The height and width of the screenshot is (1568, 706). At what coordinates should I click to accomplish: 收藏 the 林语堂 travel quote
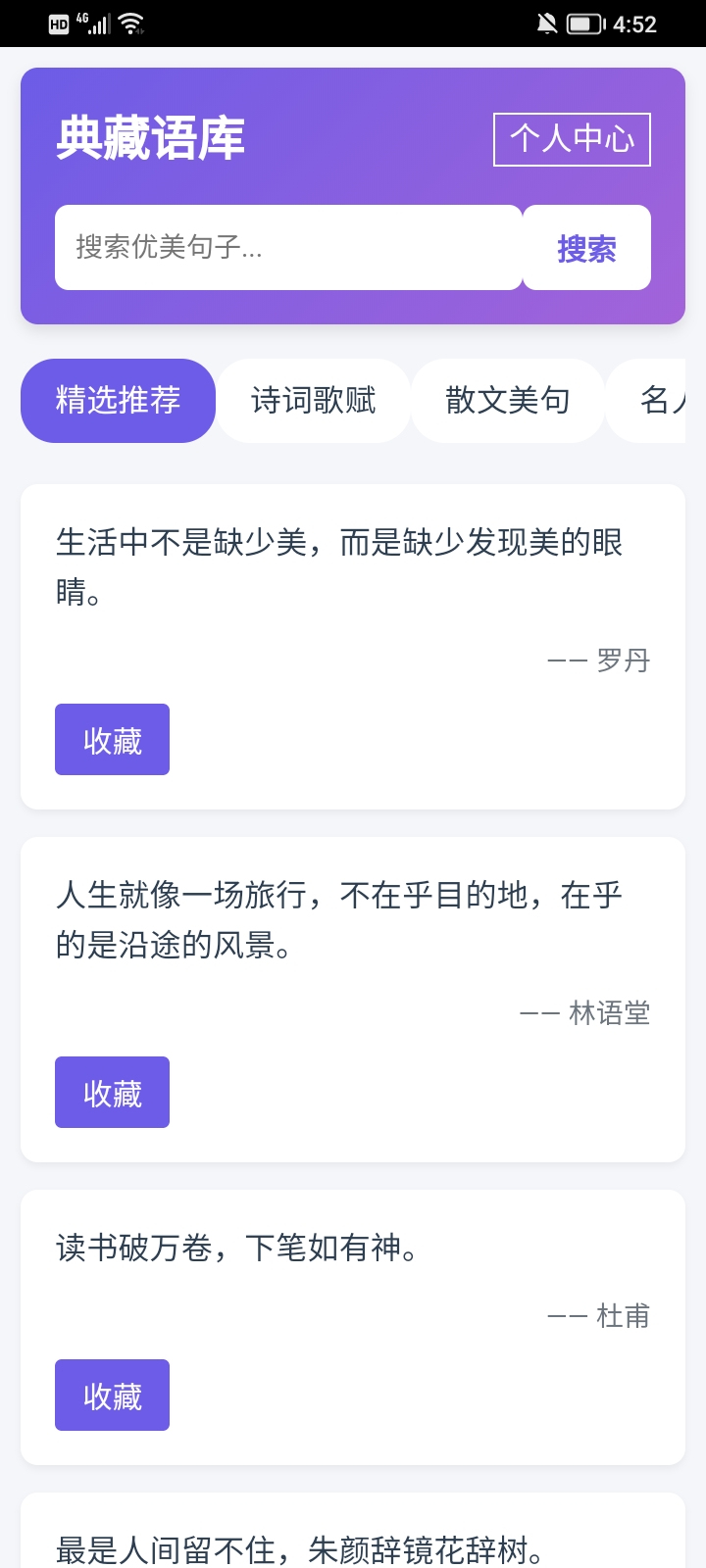pos(112,1092)
